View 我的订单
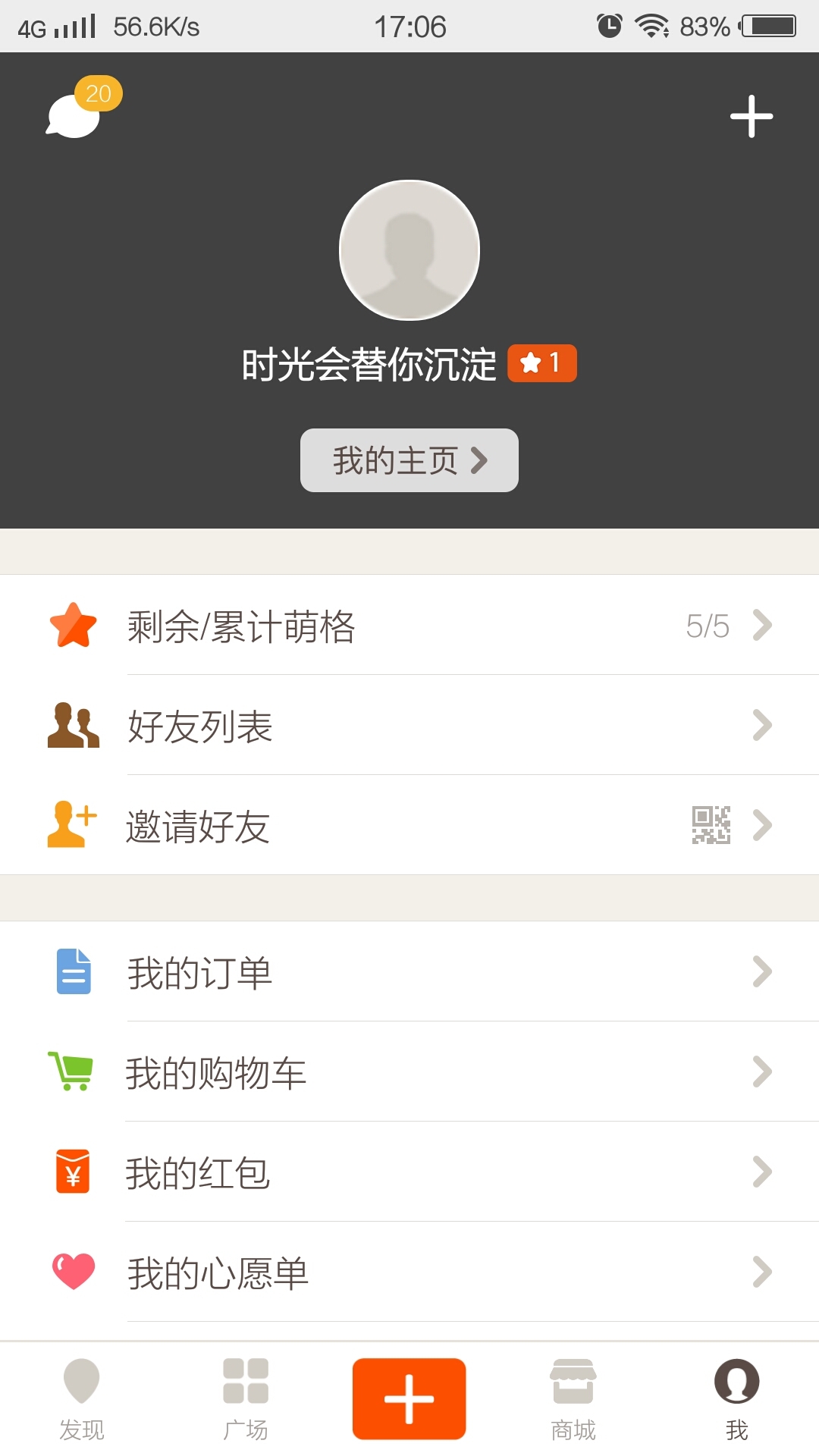Viewport: 819px width, 1456px height. pos(409,972)
